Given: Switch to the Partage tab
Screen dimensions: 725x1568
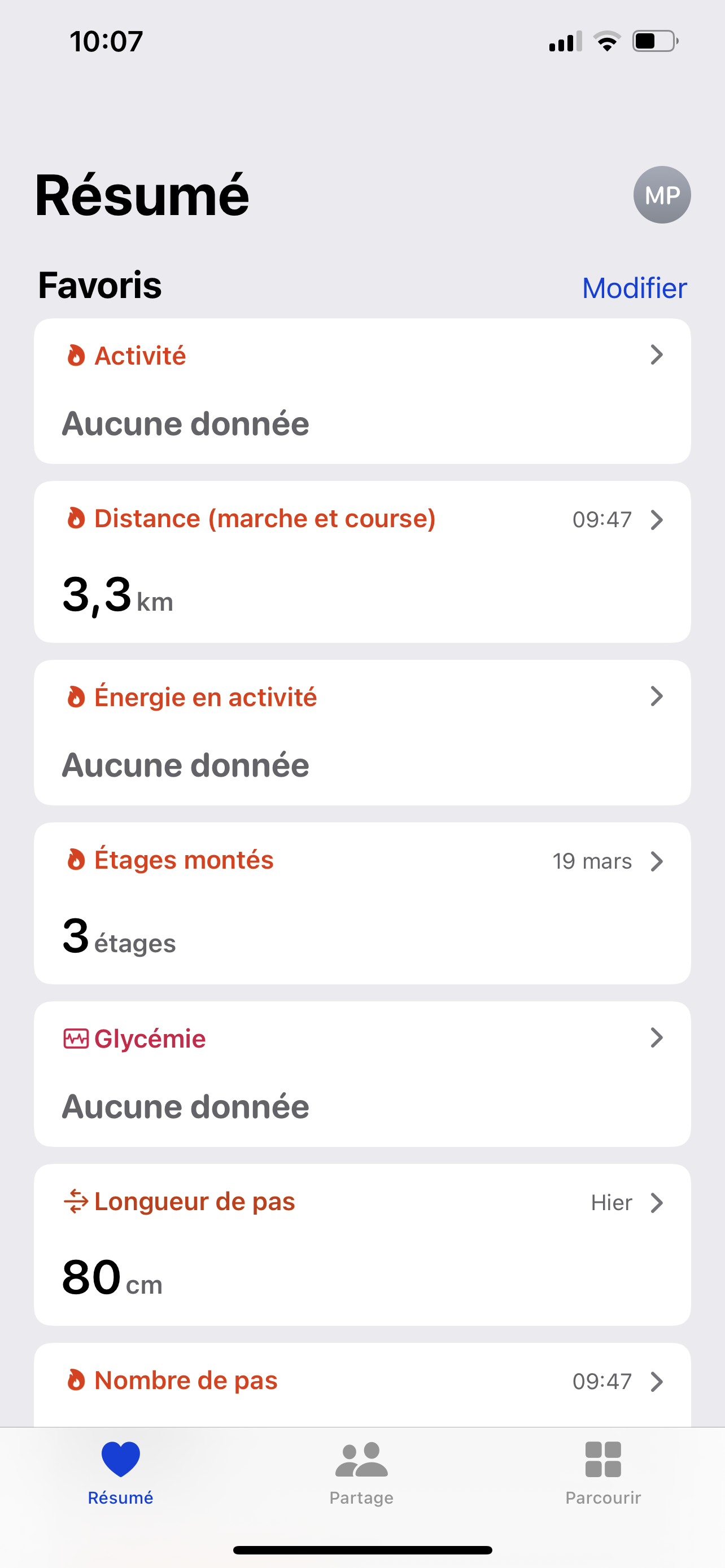Looking at the screenshot, I should point(361,1472).
